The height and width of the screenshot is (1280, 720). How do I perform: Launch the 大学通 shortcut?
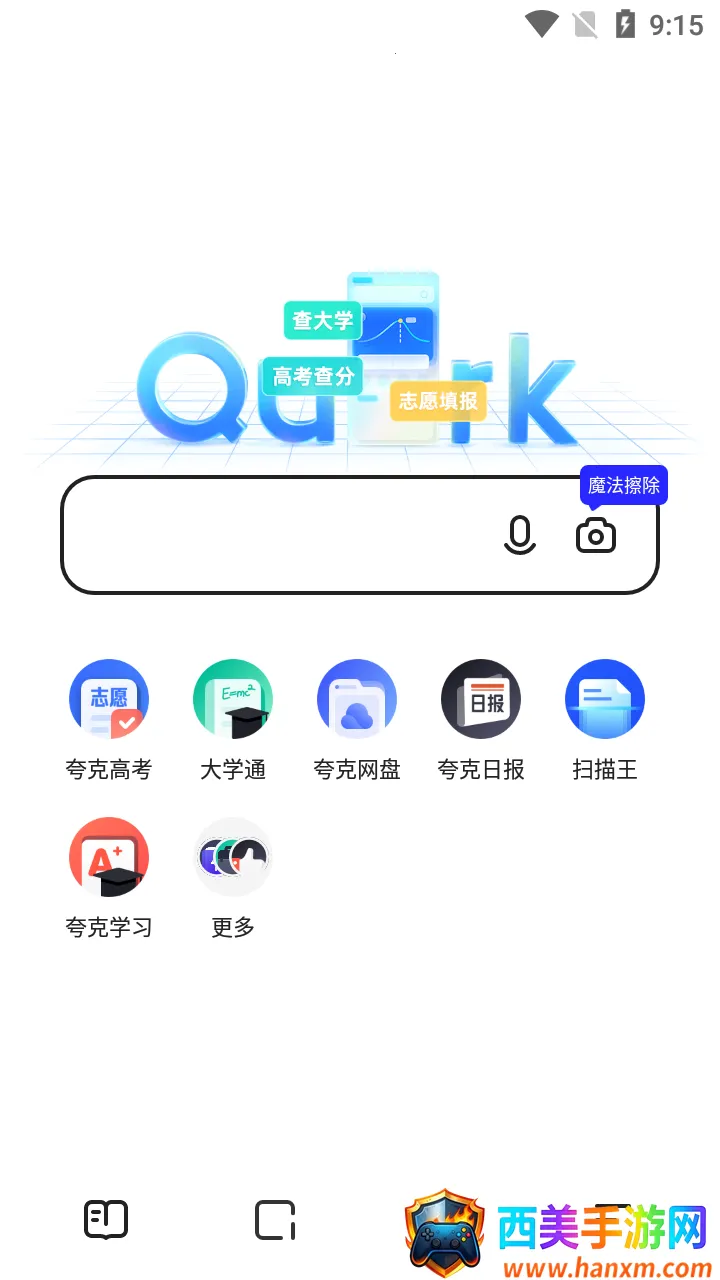(233, 699)
